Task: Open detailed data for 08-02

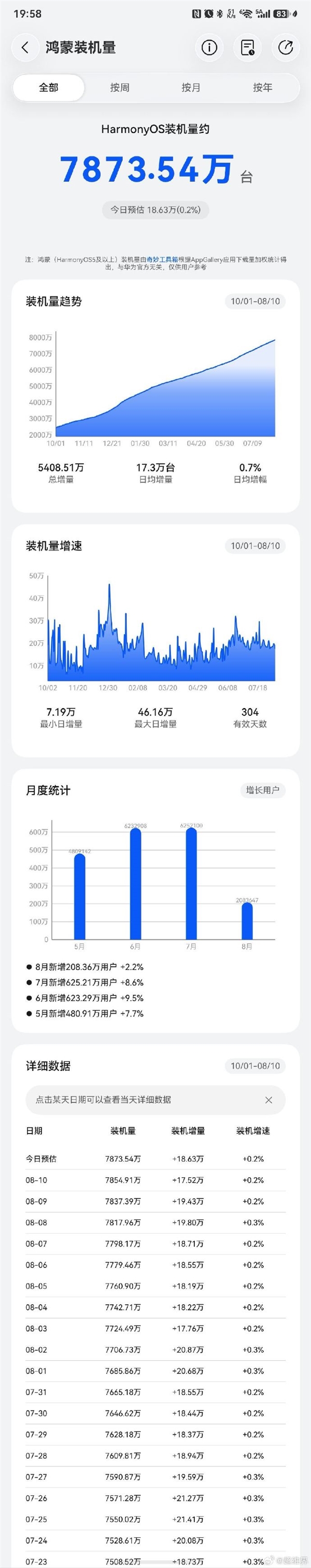Action: pyautogui.click(x=155, y=1349)
